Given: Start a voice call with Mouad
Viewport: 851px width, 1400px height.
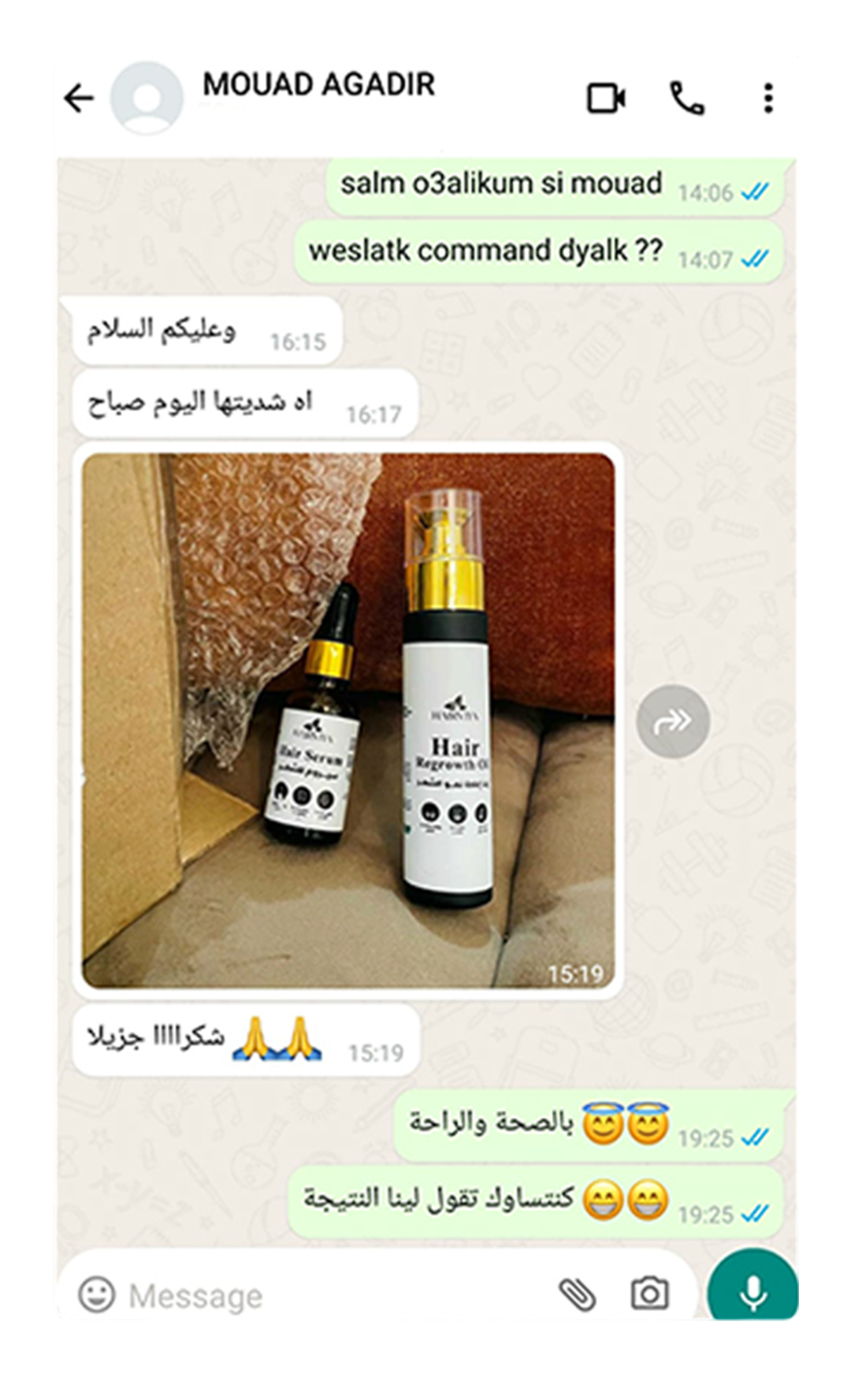Looking at the screenshot, I should (x=686, y=99).
